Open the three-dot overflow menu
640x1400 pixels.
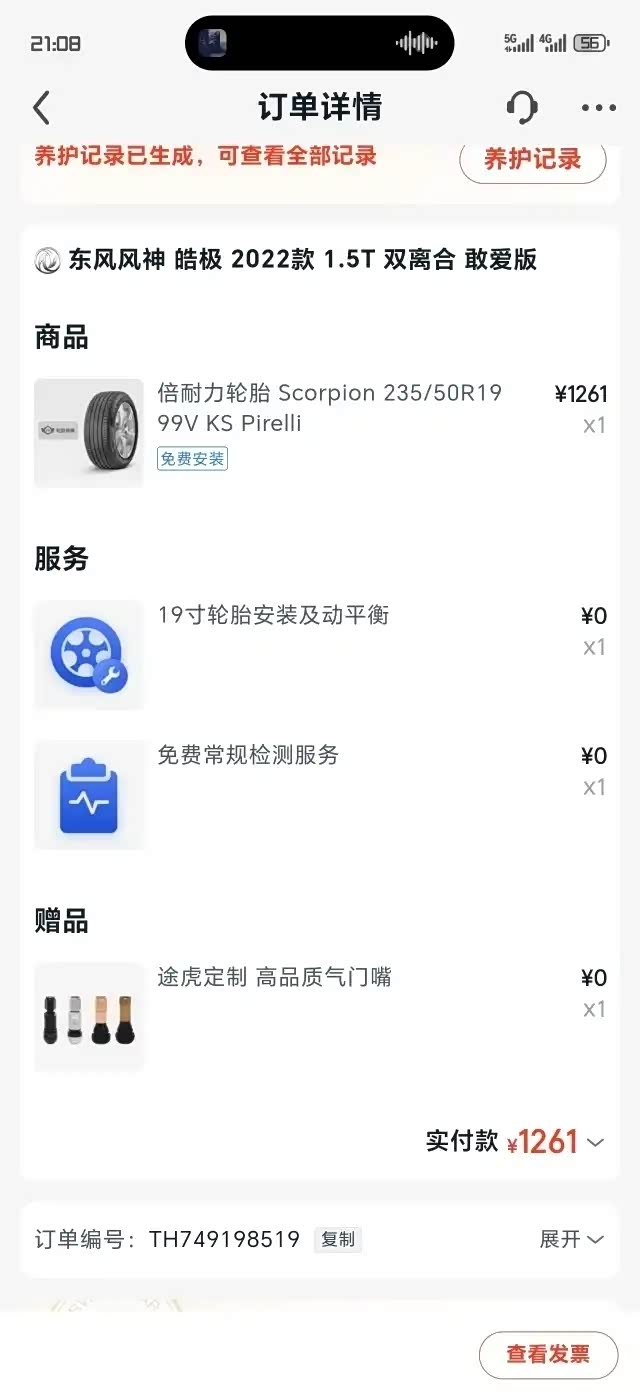(599, 108)
